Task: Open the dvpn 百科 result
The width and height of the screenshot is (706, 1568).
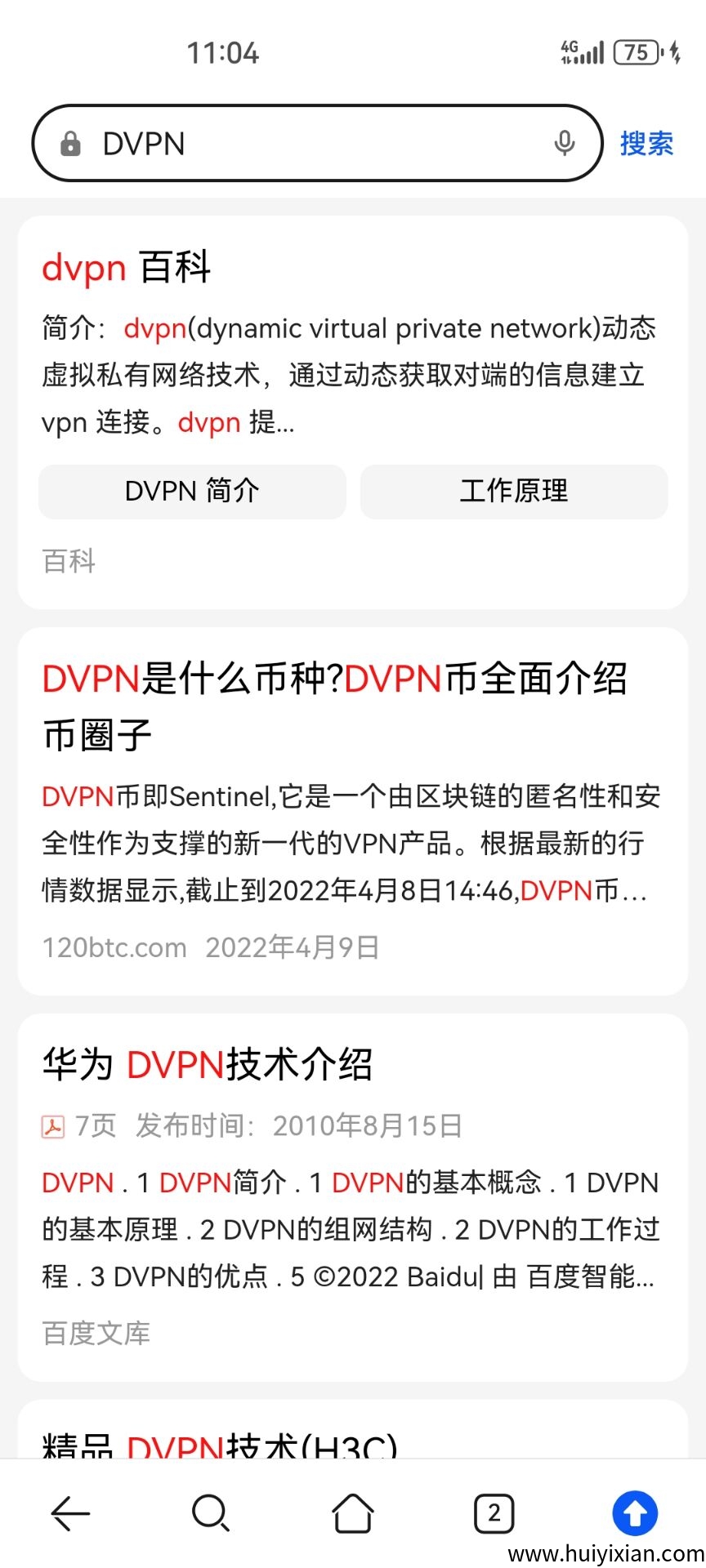Action: tap(126, 268)
